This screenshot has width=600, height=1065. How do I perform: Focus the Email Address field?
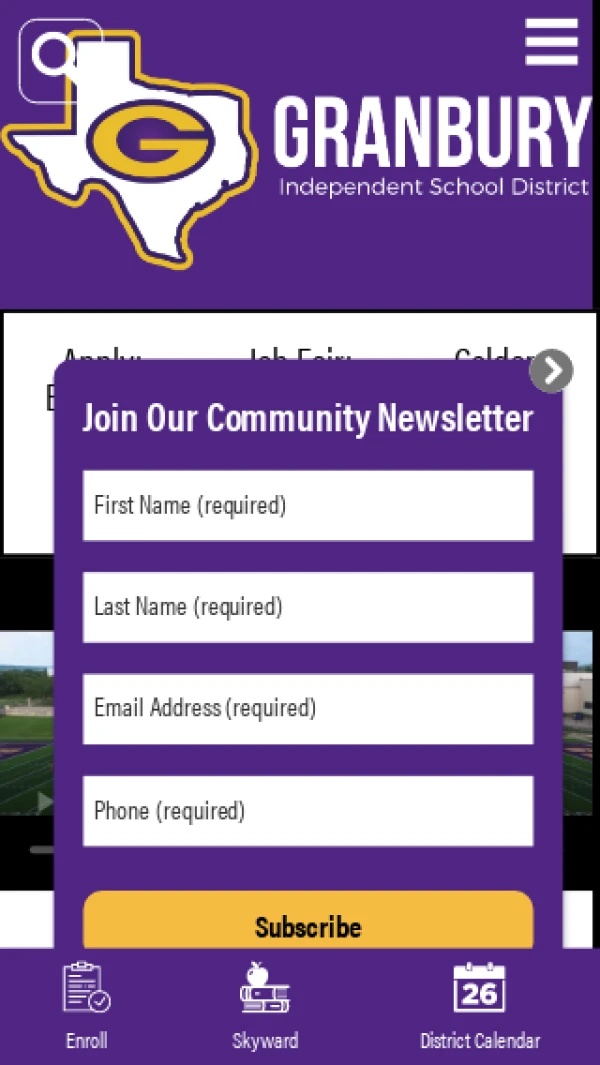click(x=308, y=709)
